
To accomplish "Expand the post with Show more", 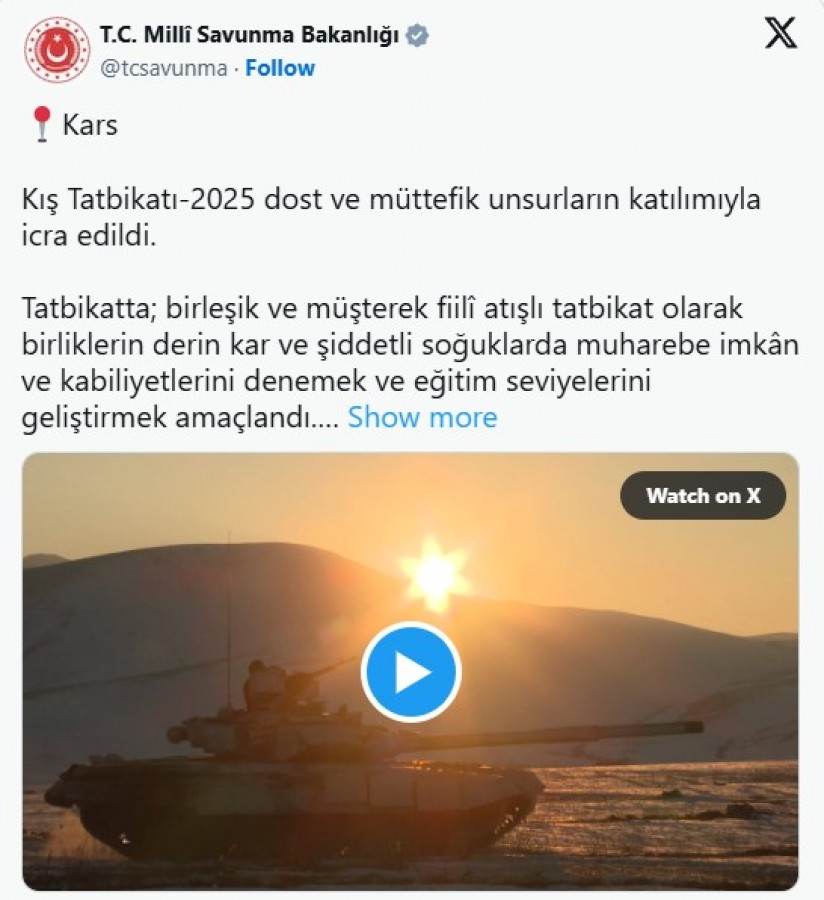I will (422, 417).
